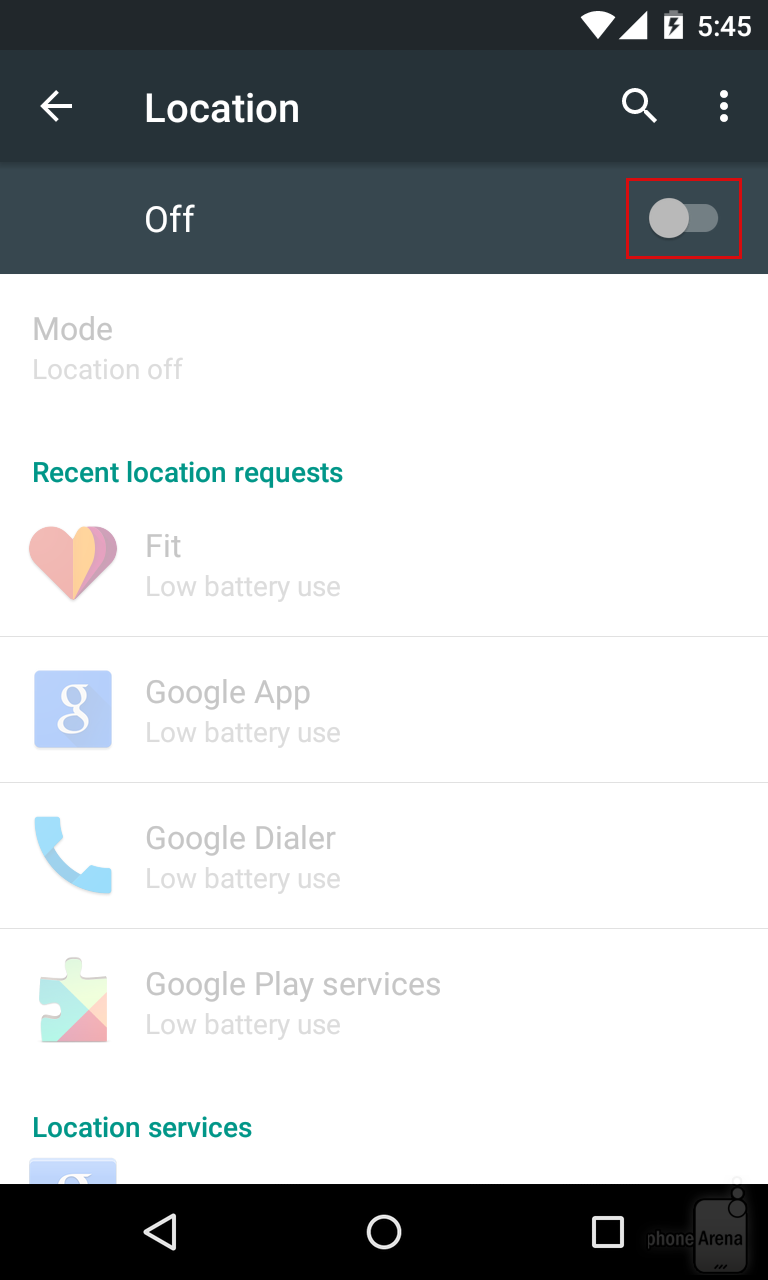
Task: Go back from Location settings
Action: (x=56, y=107)
